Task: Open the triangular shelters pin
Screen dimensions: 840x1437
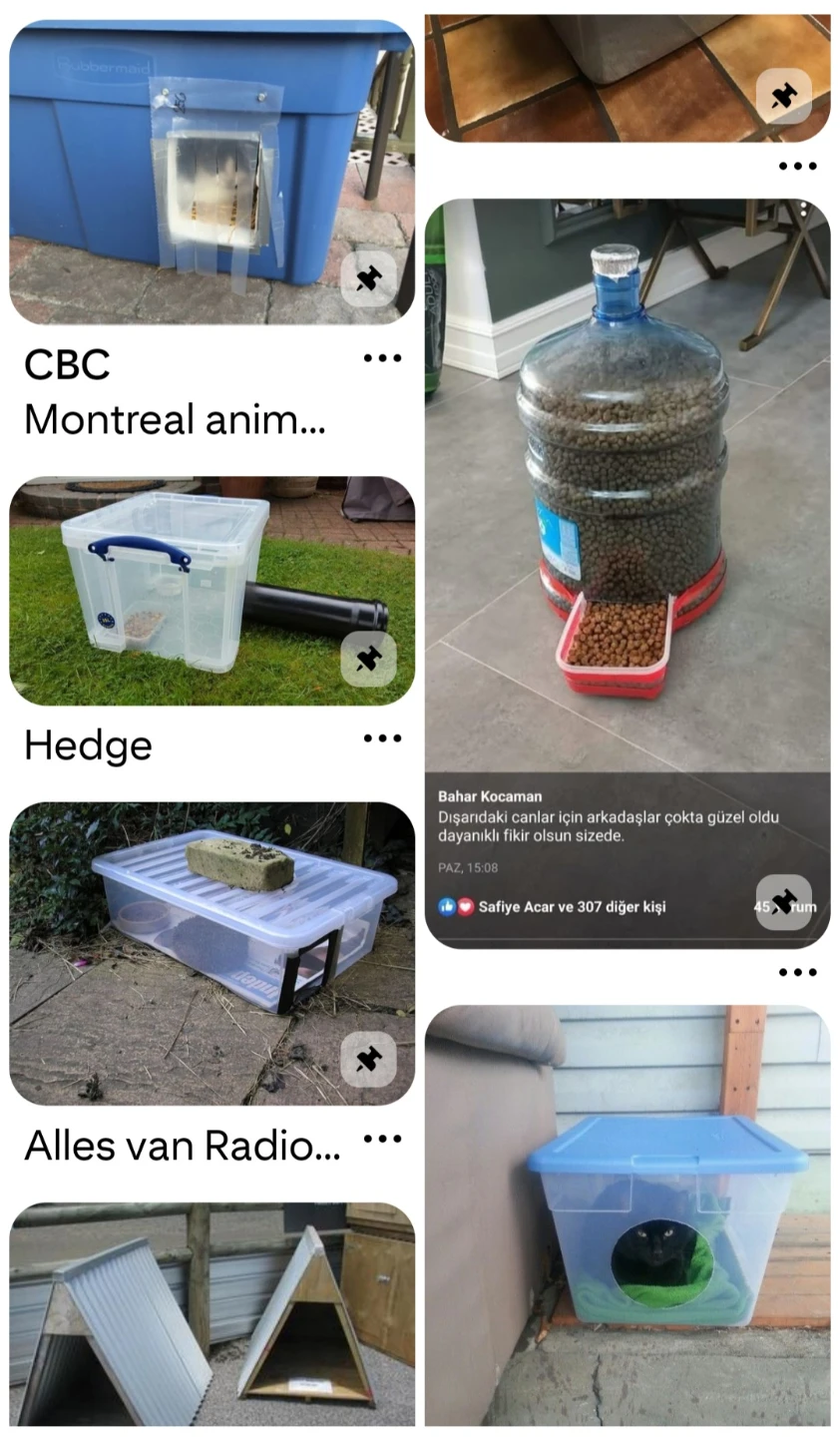Action: tap(212, 1314)
